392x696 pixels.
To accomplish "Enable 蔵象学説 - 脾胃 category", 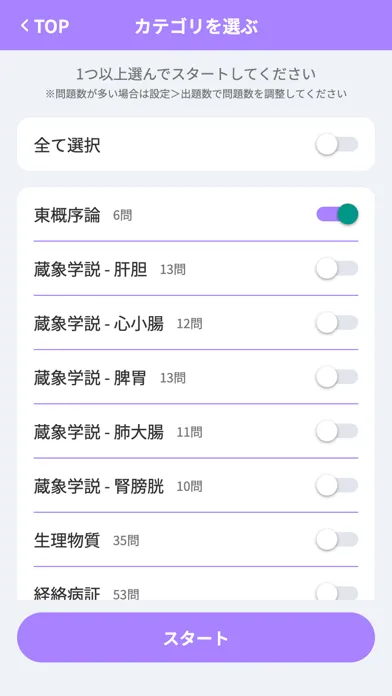I will click(x=337, y=377).
